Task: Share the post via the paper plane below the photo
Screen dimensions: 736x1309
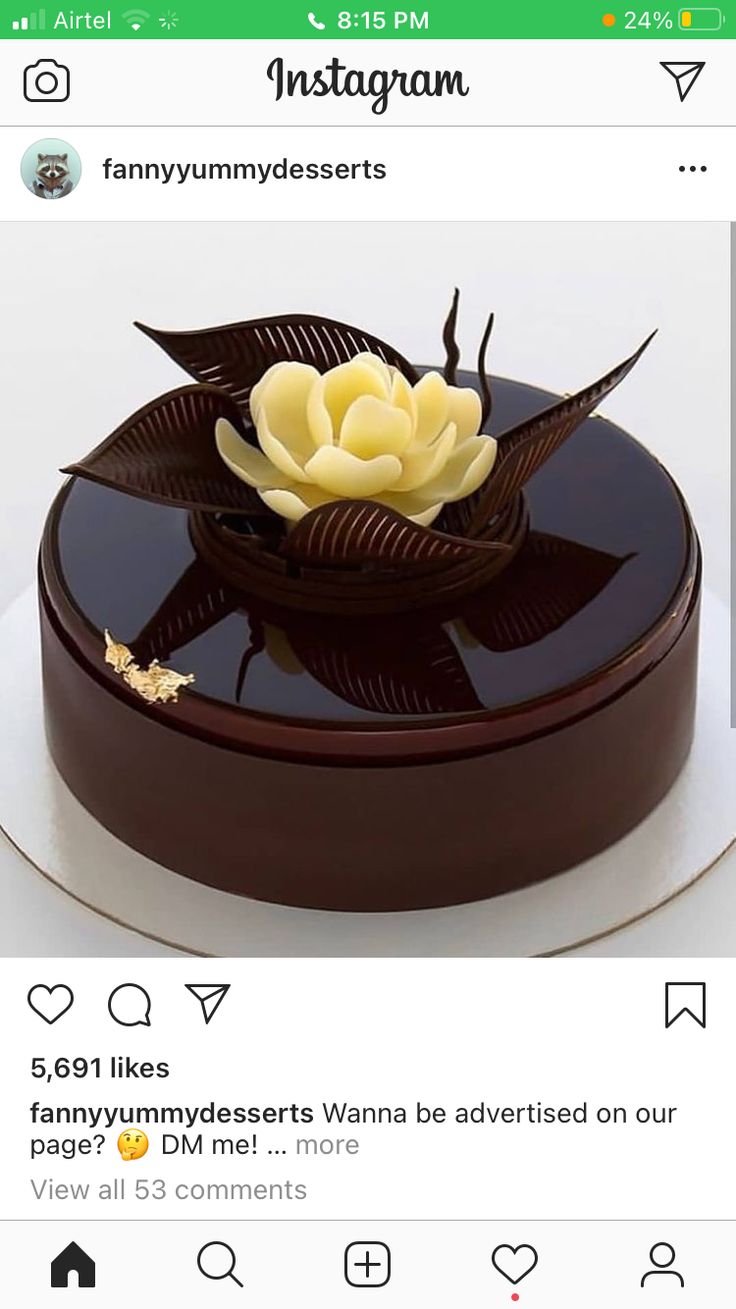Action: 207,1003
